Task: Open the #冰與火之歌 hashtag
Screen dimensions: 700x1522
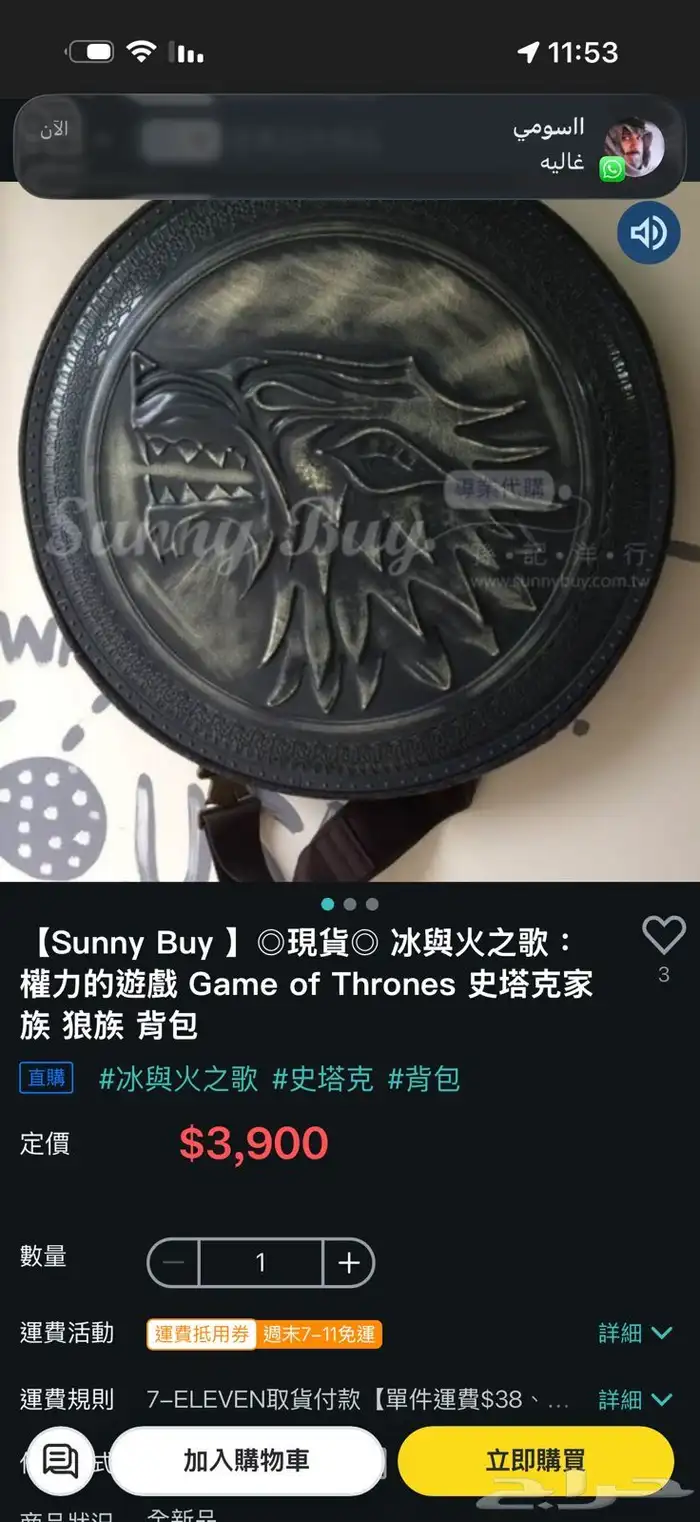Action: (179, 1079)
